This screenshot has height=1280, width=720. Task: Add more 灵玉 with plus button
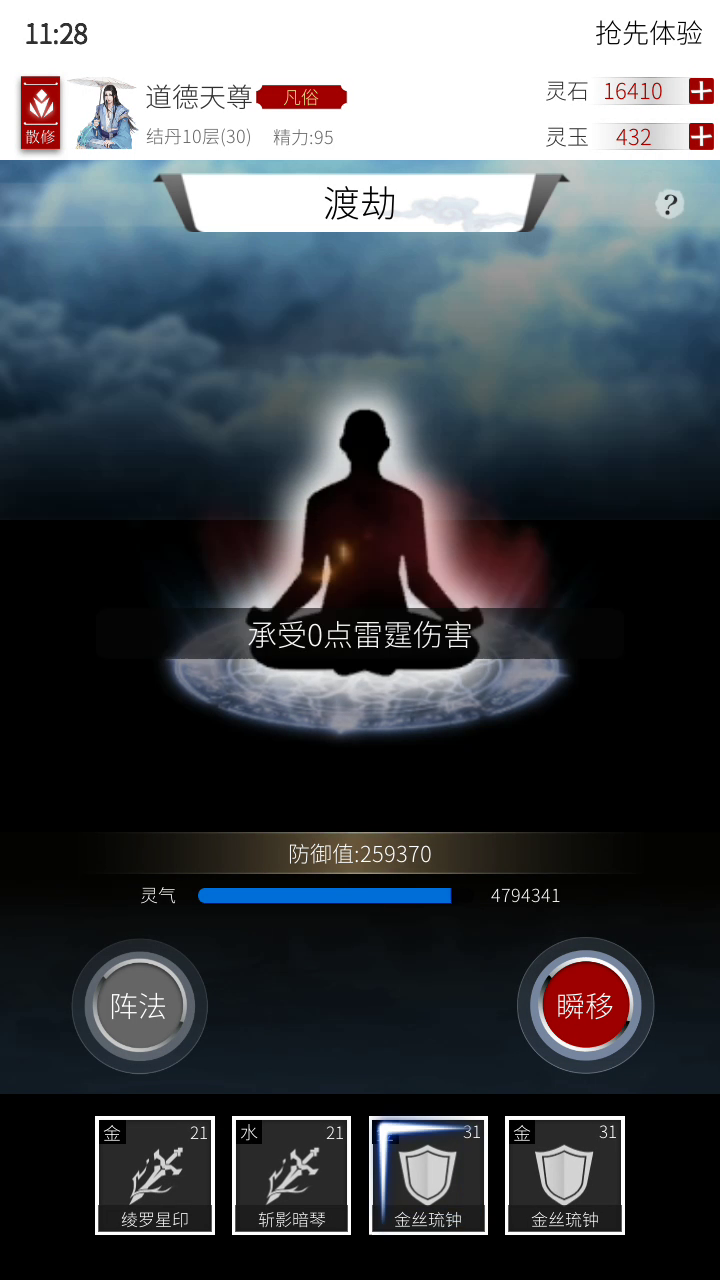(x=702, y=137)
